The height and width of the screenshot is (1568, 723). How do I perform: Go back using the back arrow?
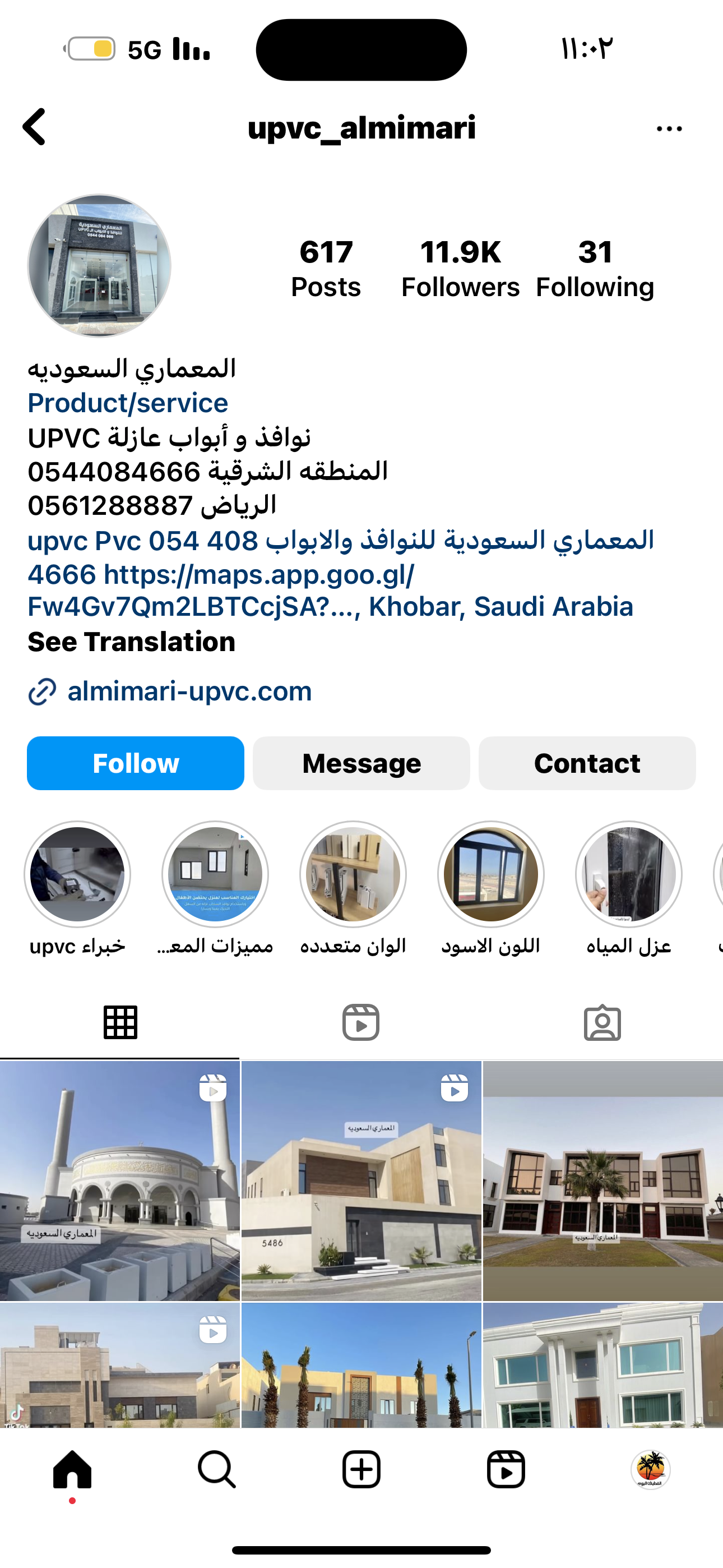[35, 127]
